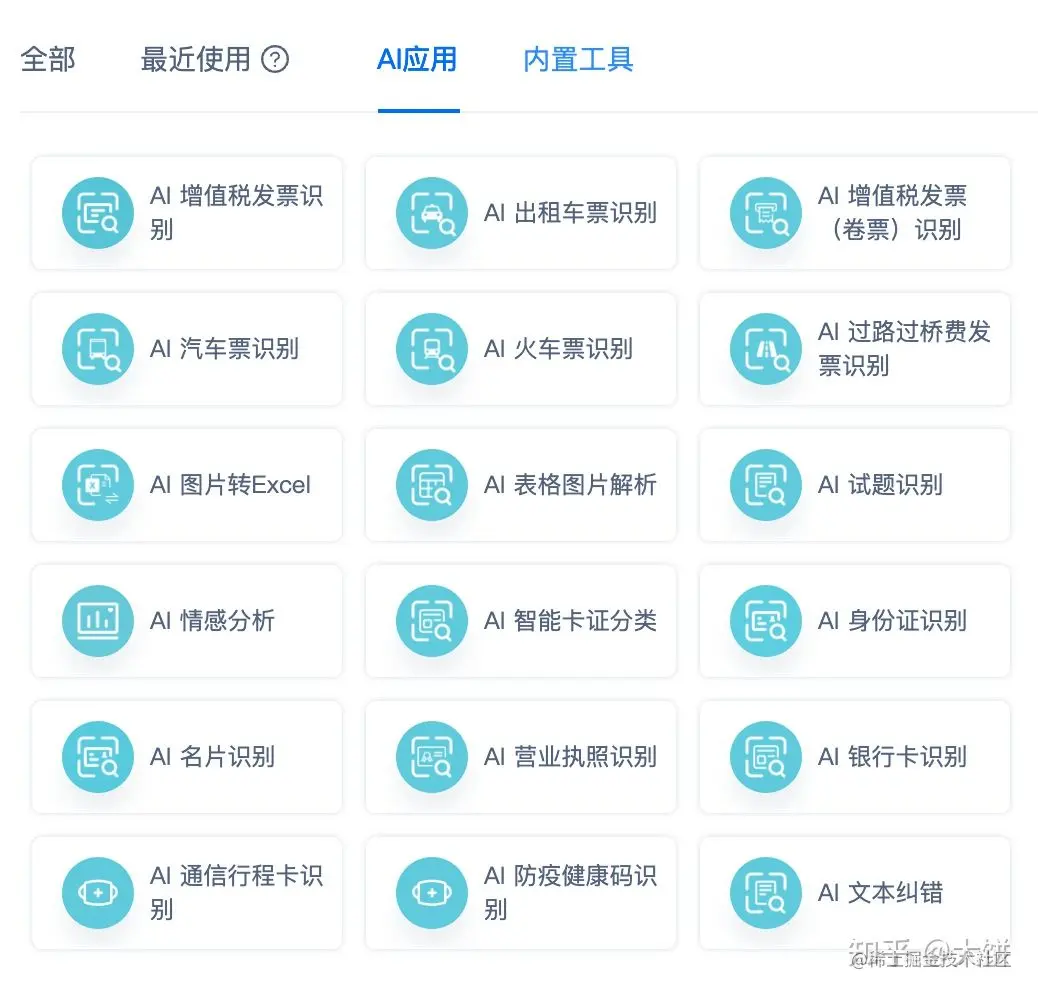This screenshot has height=996, width=1038.
Task: Launch AI 火车票识别
Action: tap(521, 349)
